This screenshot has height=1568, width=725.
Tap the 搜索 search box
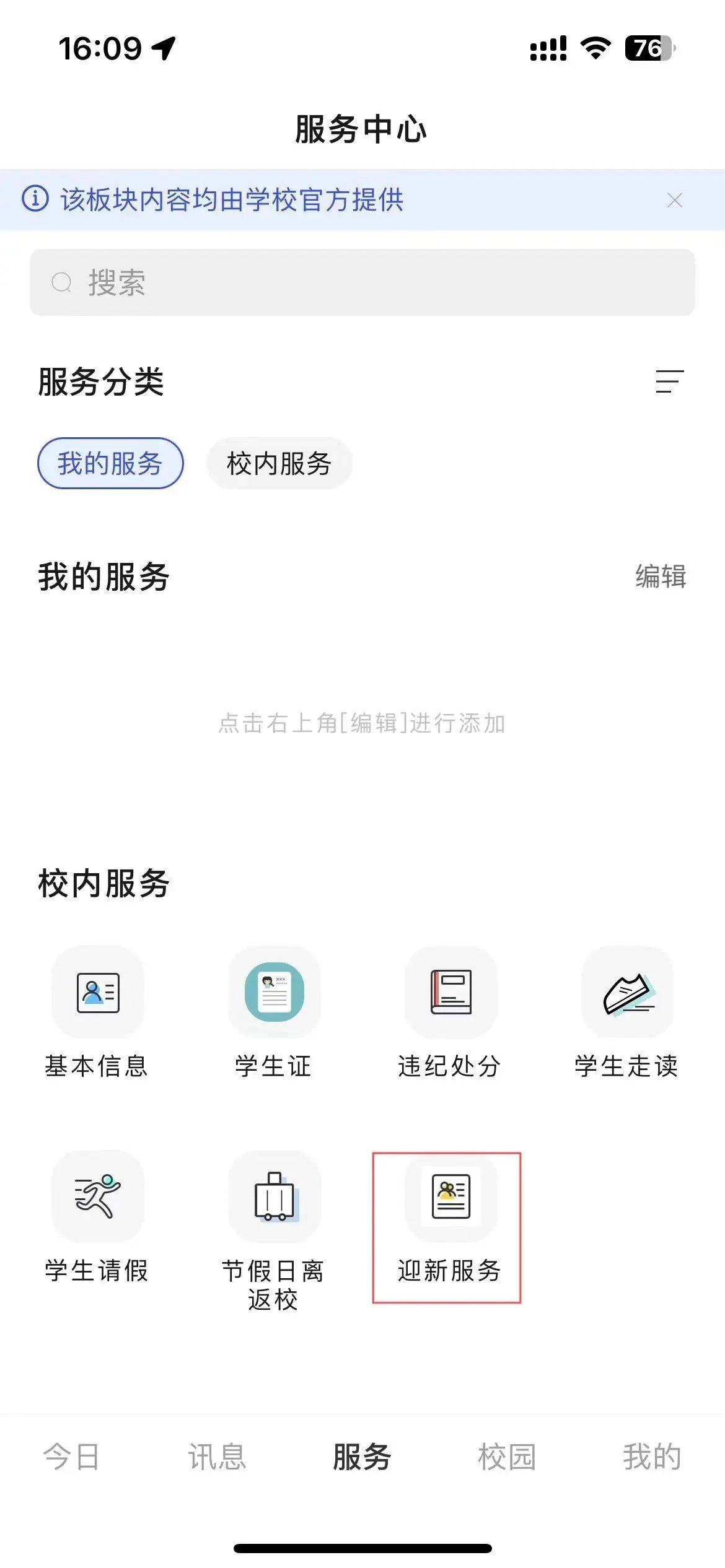click(362, 282)
